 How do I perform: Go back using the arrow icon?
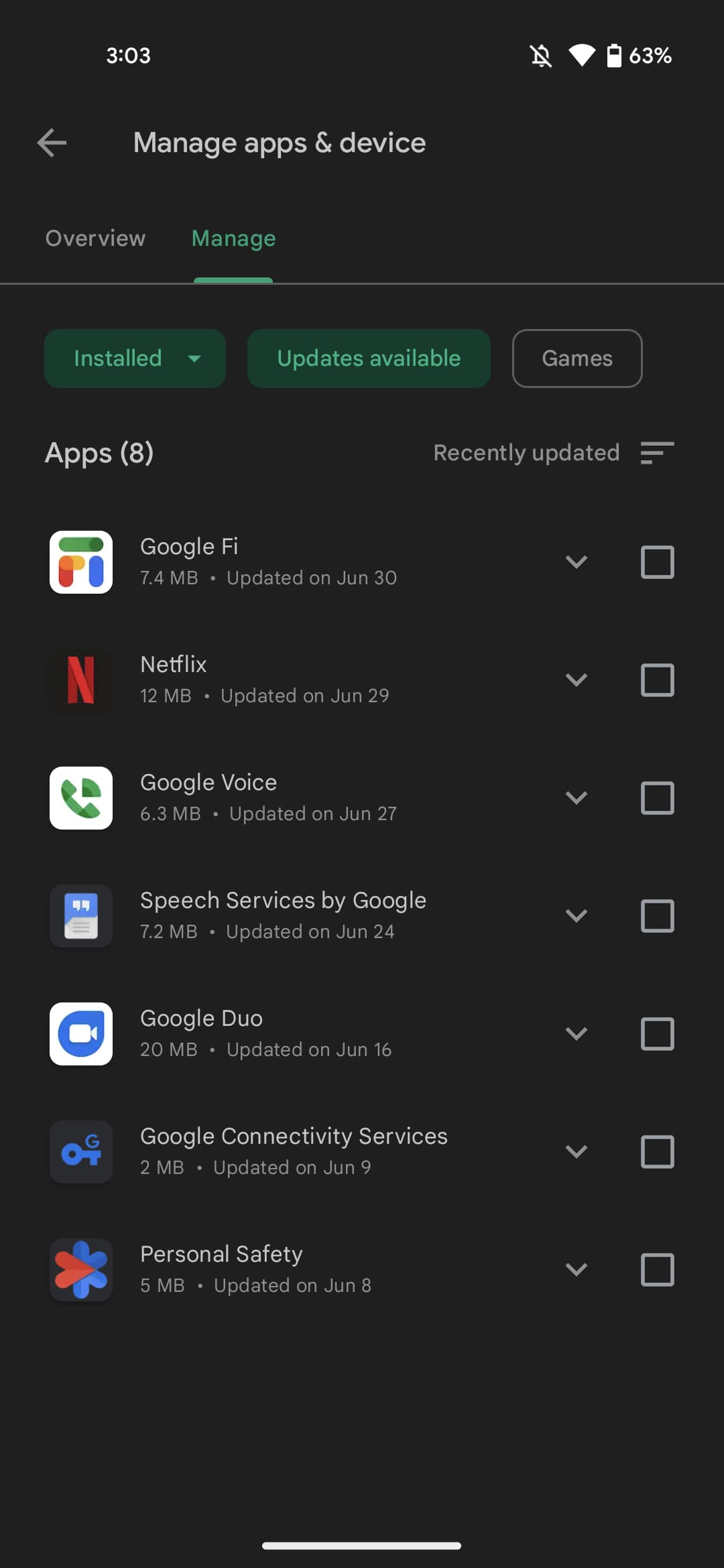52,143
